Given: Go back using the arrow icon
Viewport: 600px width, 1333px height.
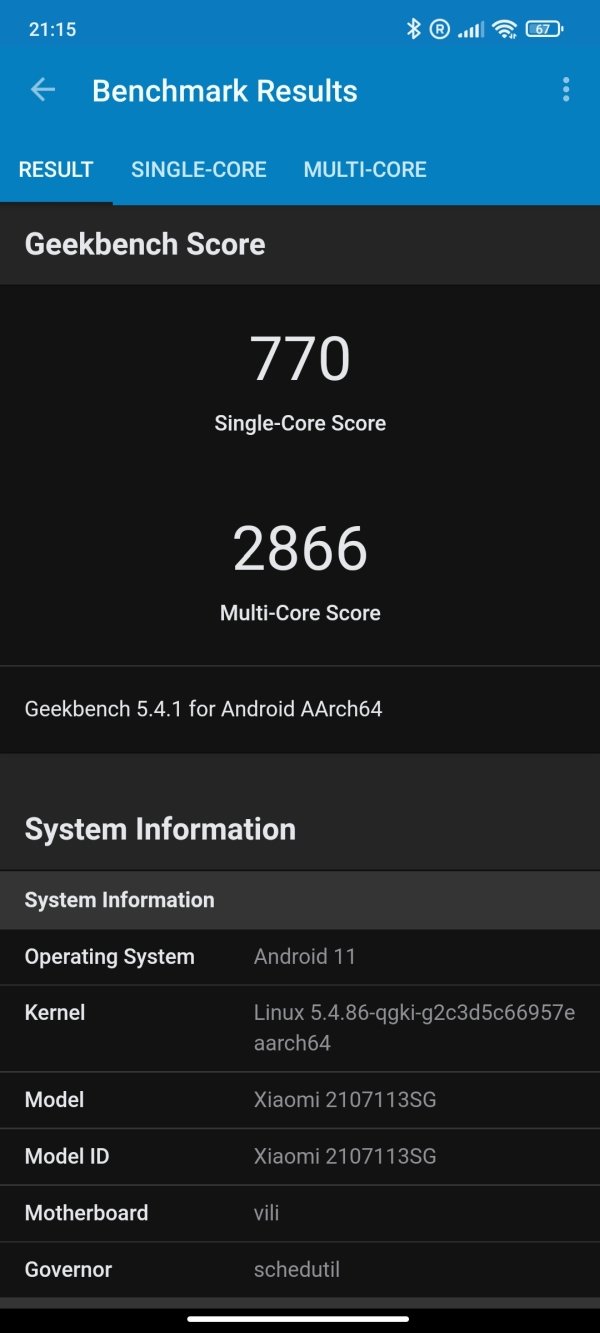Looking at the screenshot, I should (x=43, y=90).
